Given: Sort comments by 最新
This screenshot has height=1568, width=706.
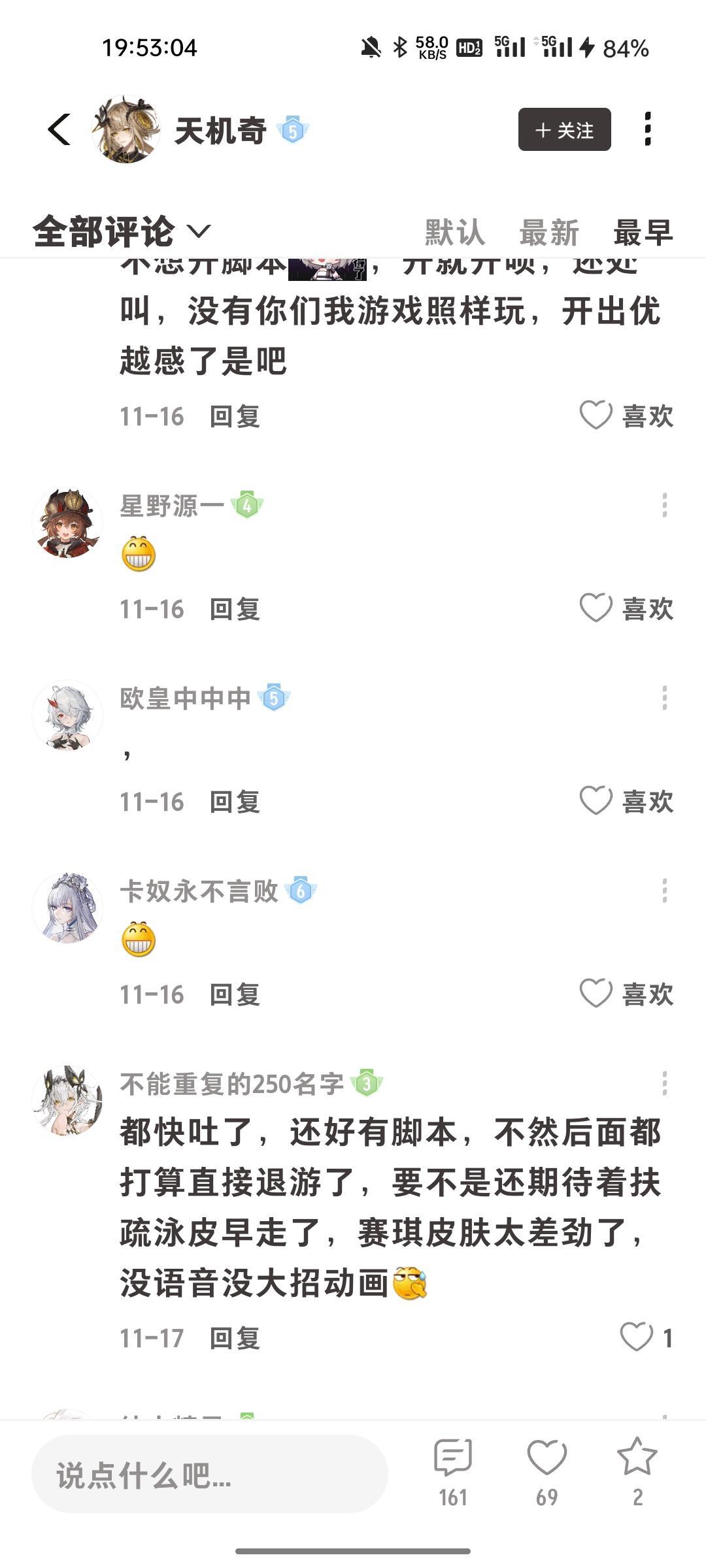Looking at the screenshot, I should 549,233.
